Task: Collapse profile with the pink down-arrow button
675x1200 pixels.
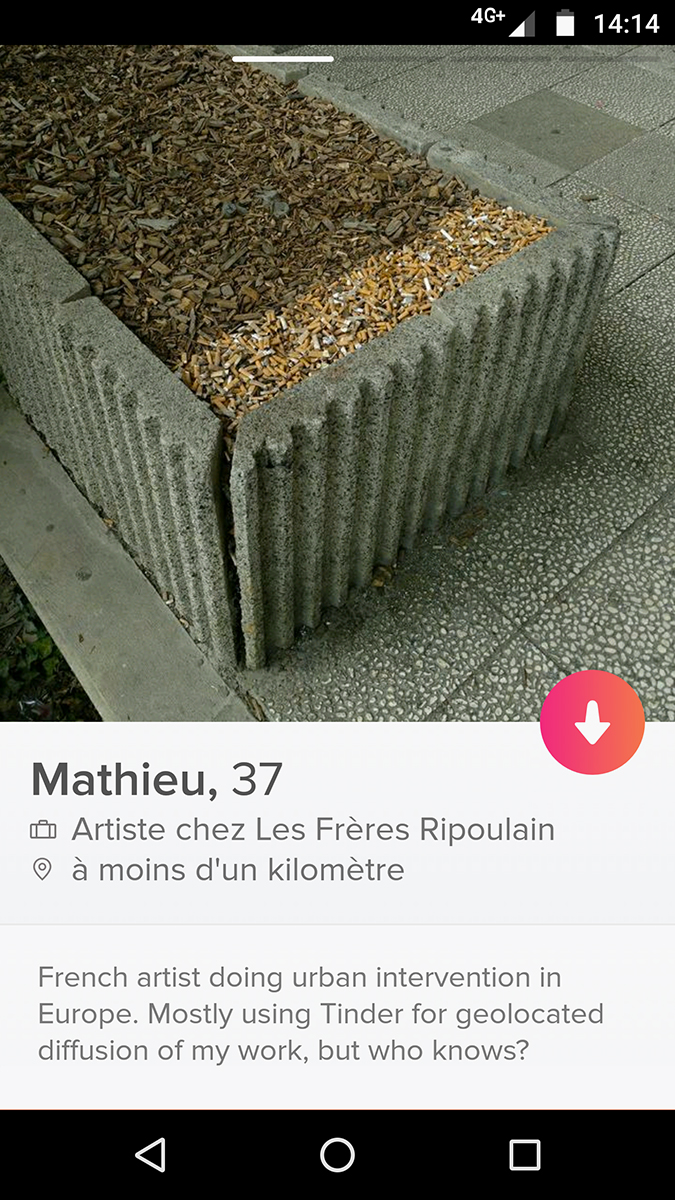Action: point(592,723)
